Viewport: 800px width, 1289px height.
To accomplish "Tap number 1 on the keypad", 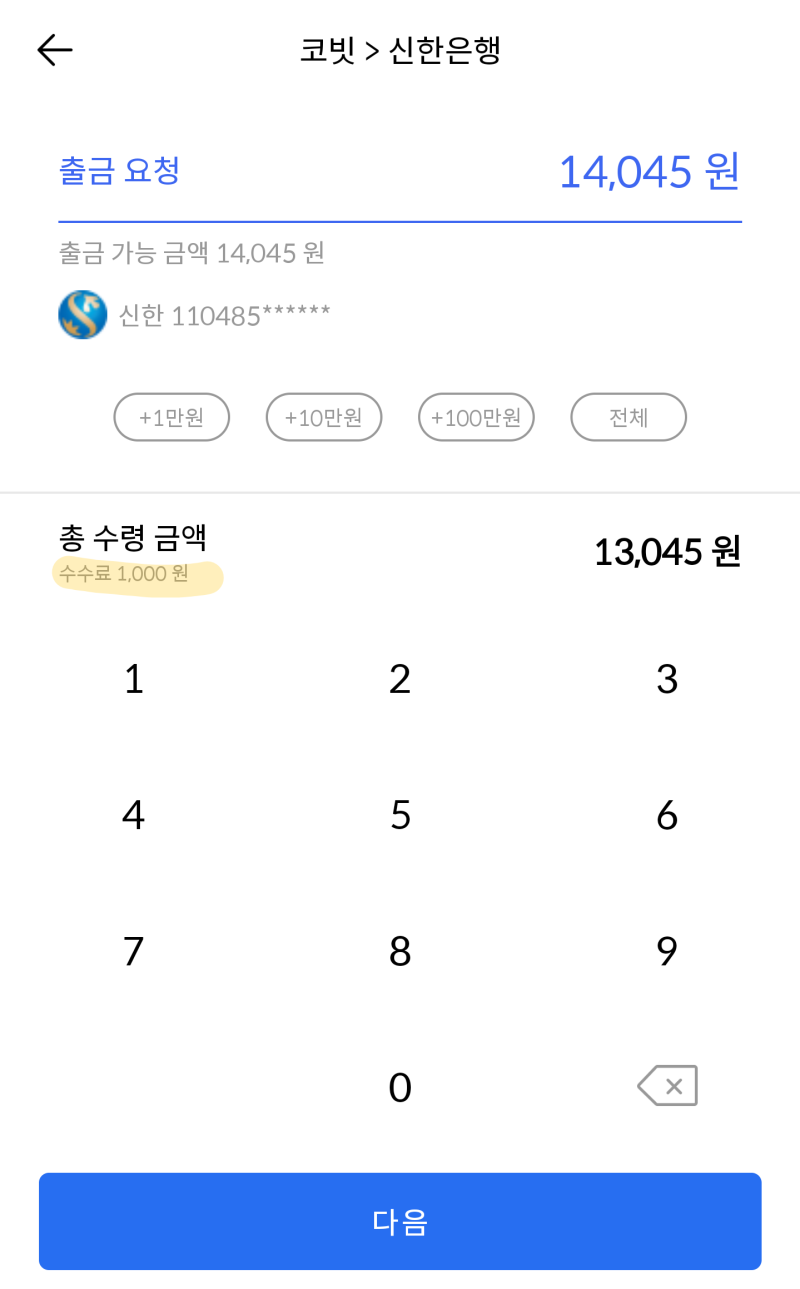I will point(133,679).
